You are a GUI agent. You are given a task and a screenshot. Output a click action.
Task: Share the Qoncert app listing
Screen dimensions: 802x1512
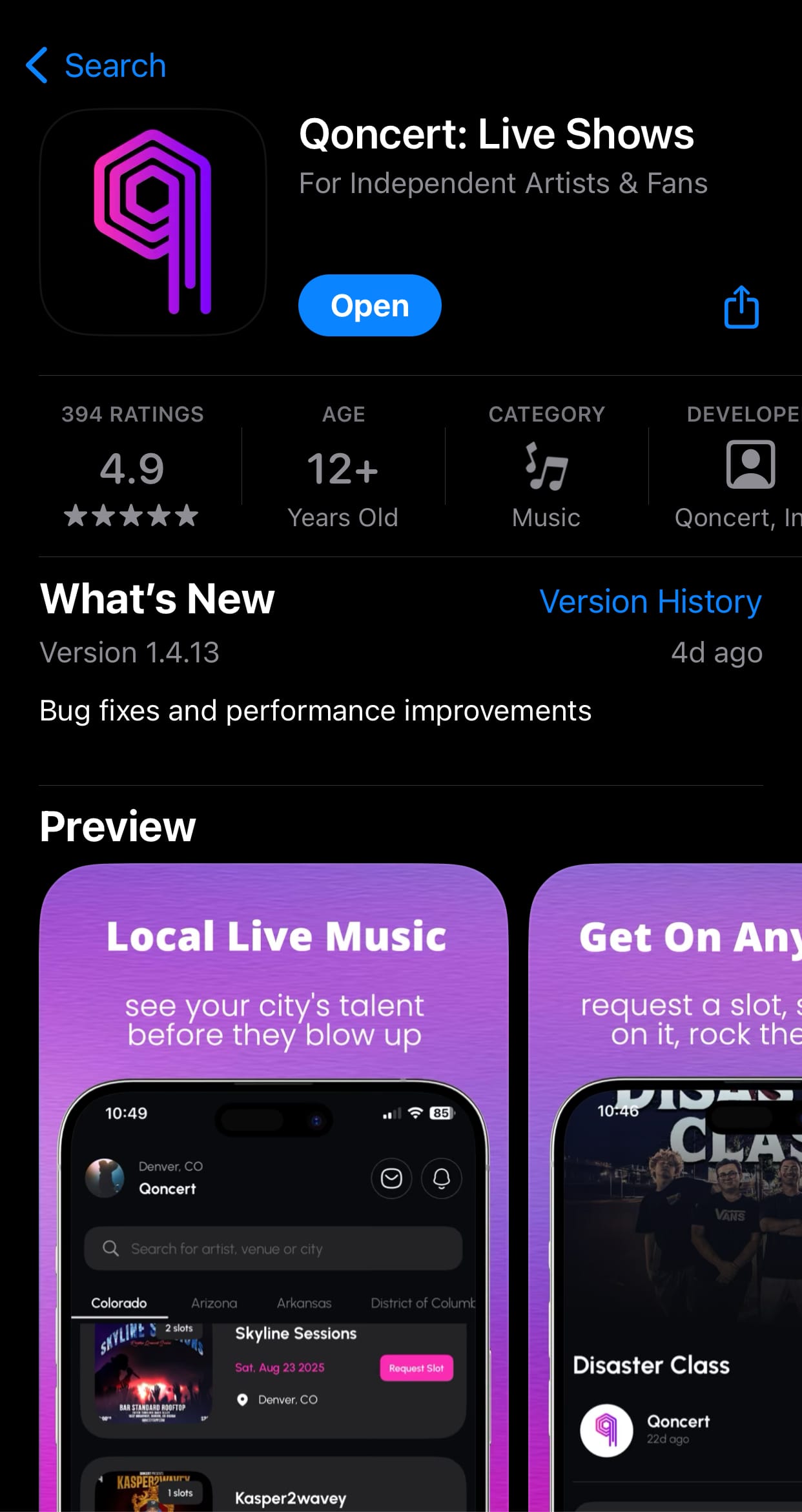(x=741, y=307)
